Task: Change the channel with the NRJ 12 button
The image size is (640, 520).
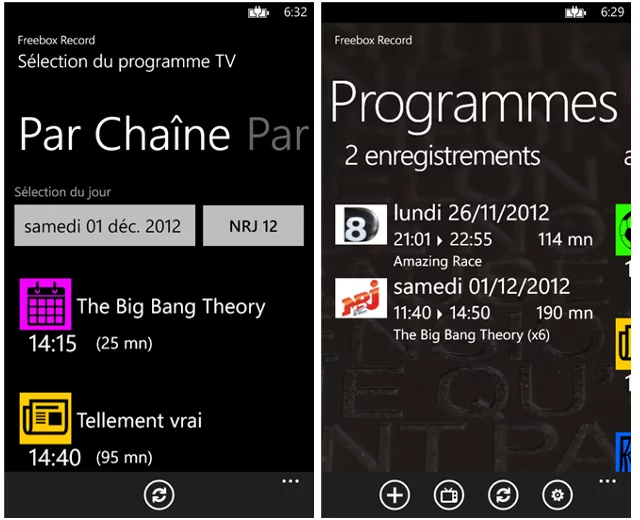Action: pos(253,226)
